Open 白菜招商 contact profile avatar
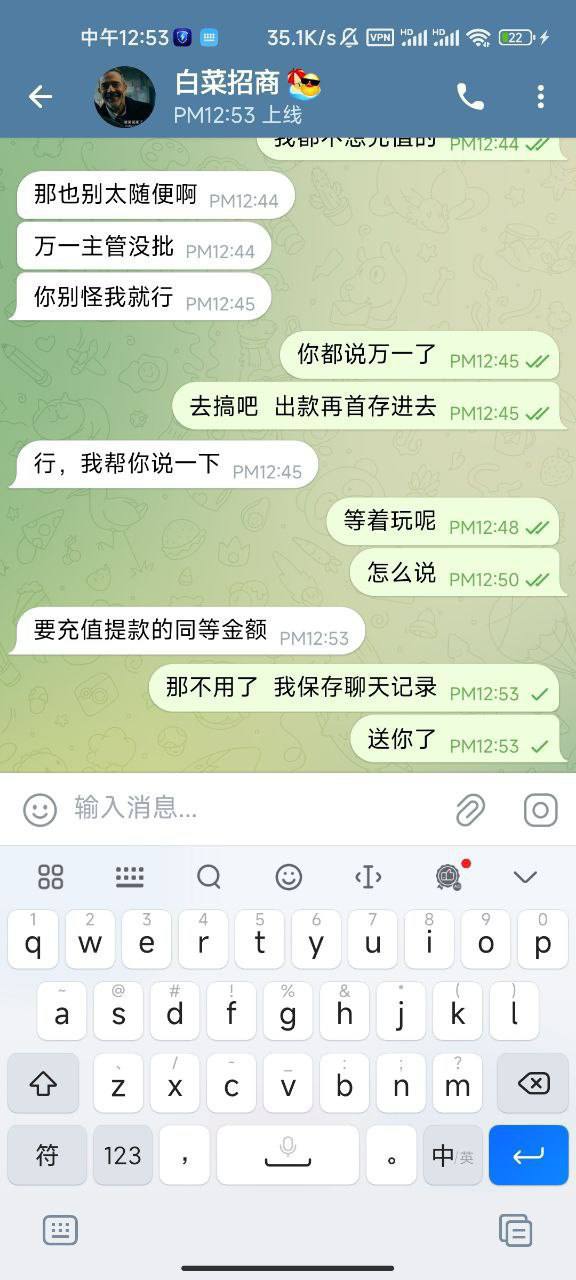Image resolution: width=576 pixels, height=1280 pixels. tap(125, 97)
